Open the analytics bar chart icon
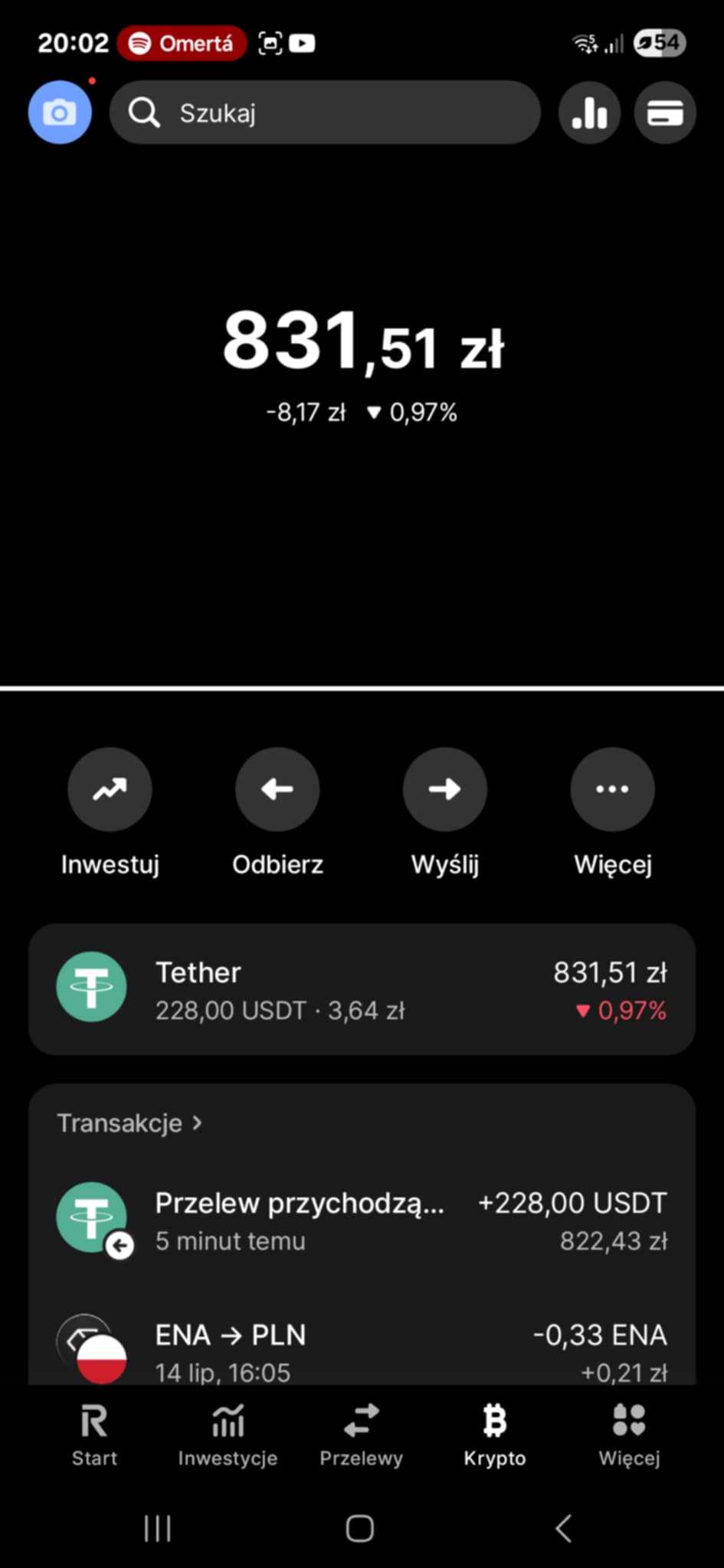Screen dimensions: 724x1568 pos(589,113)
